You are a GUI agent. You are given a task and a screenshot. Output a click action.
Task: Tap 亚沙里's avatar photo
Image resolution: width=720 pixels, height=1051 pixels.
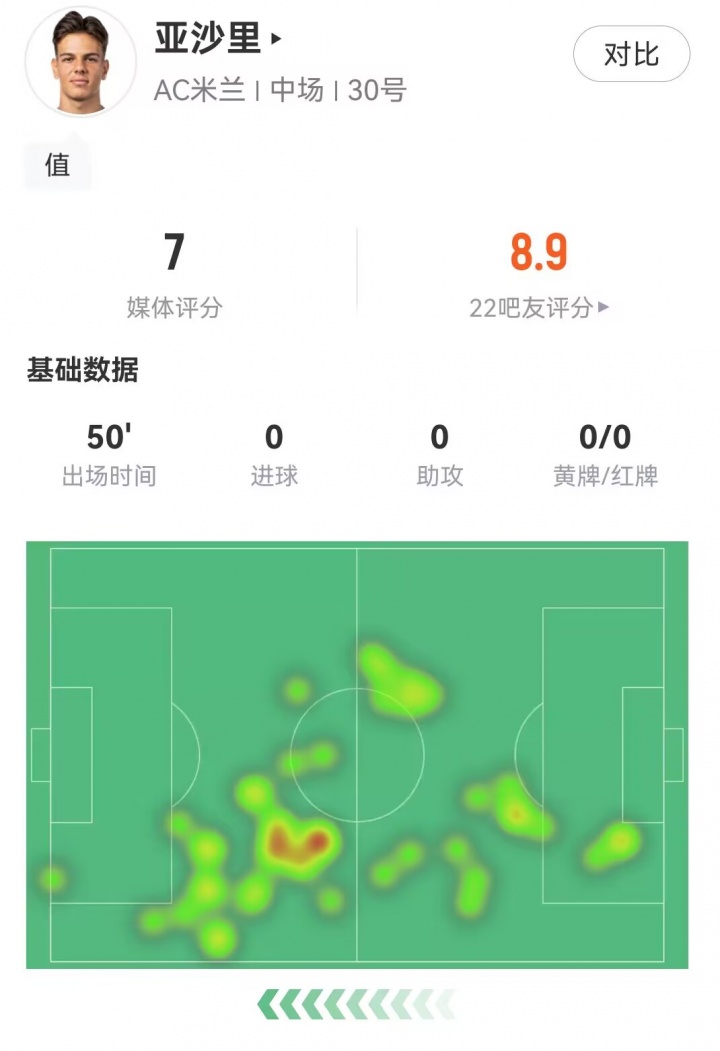pyautogui.click(x=80, y=62)
